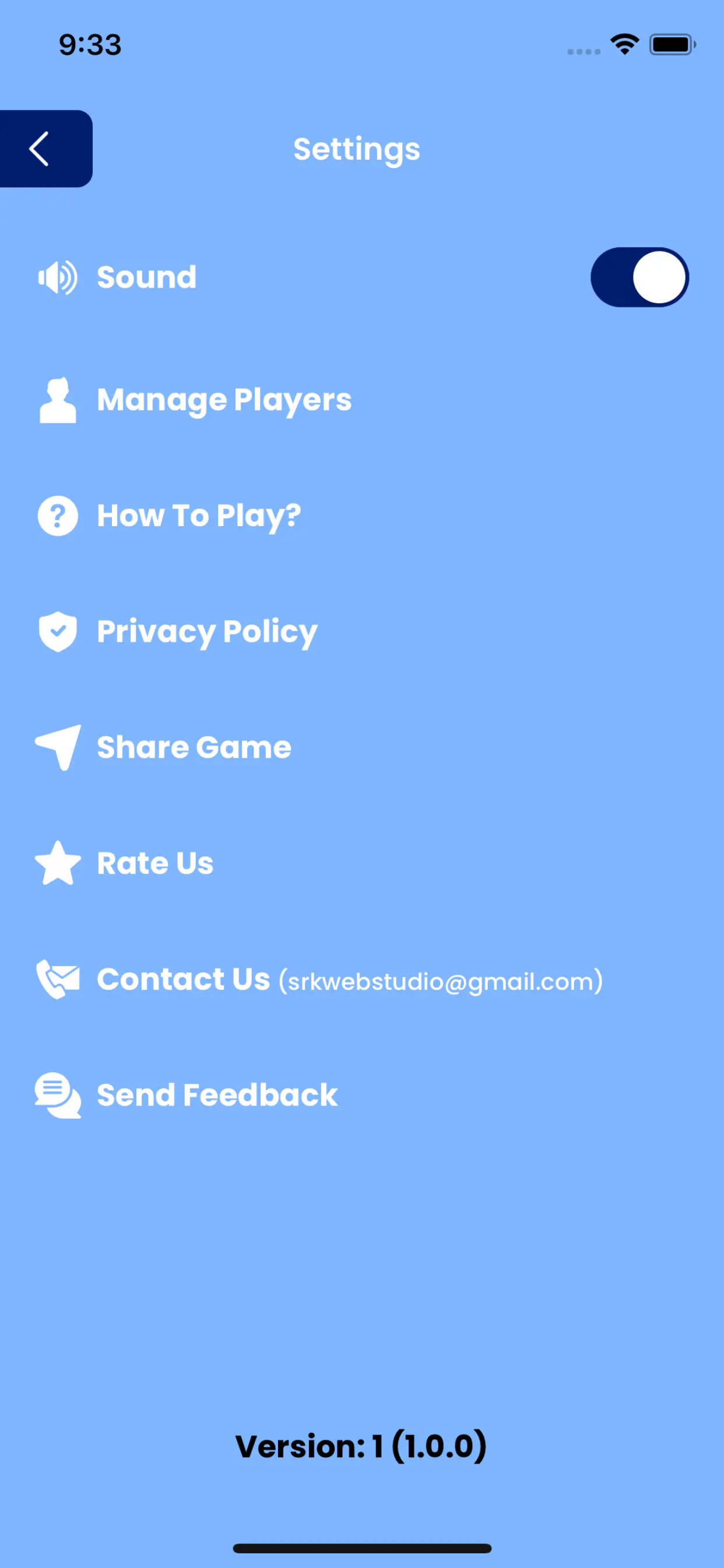The width and height of the screenshot is (724, 1568).
Task: Select Share Game
Action: coord(194,747)
